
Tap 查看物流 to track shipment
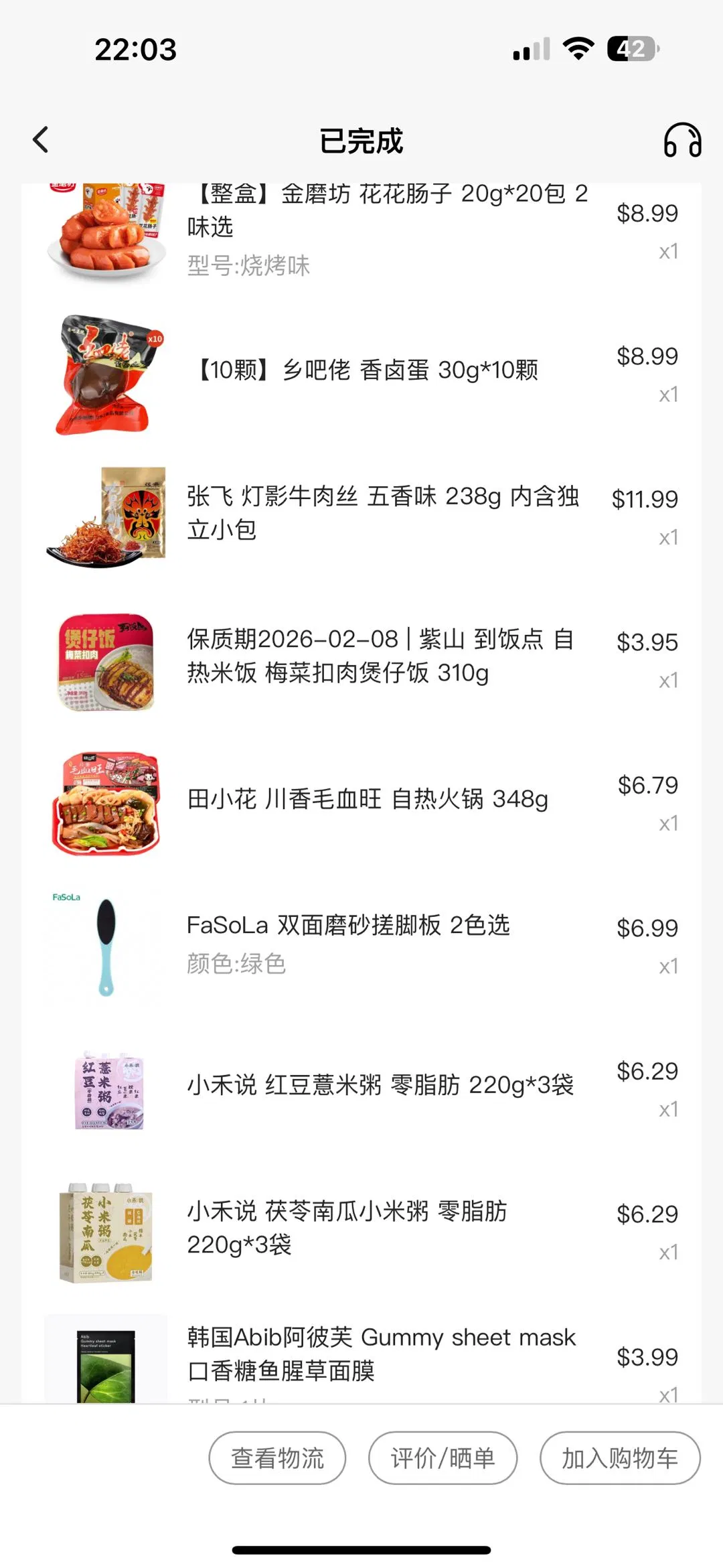(277, 1458)
